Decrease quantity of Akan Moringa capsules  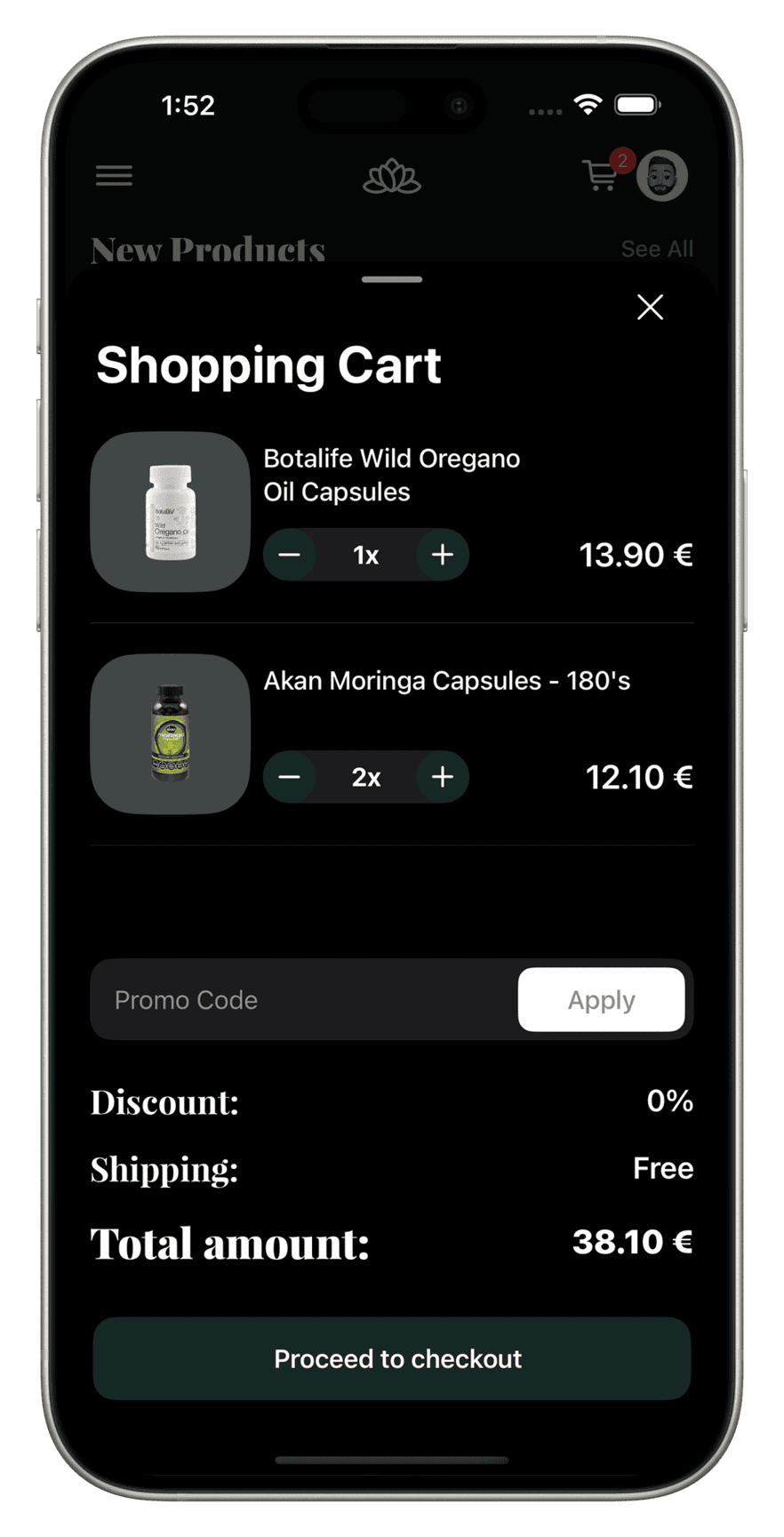click(290, 776)
